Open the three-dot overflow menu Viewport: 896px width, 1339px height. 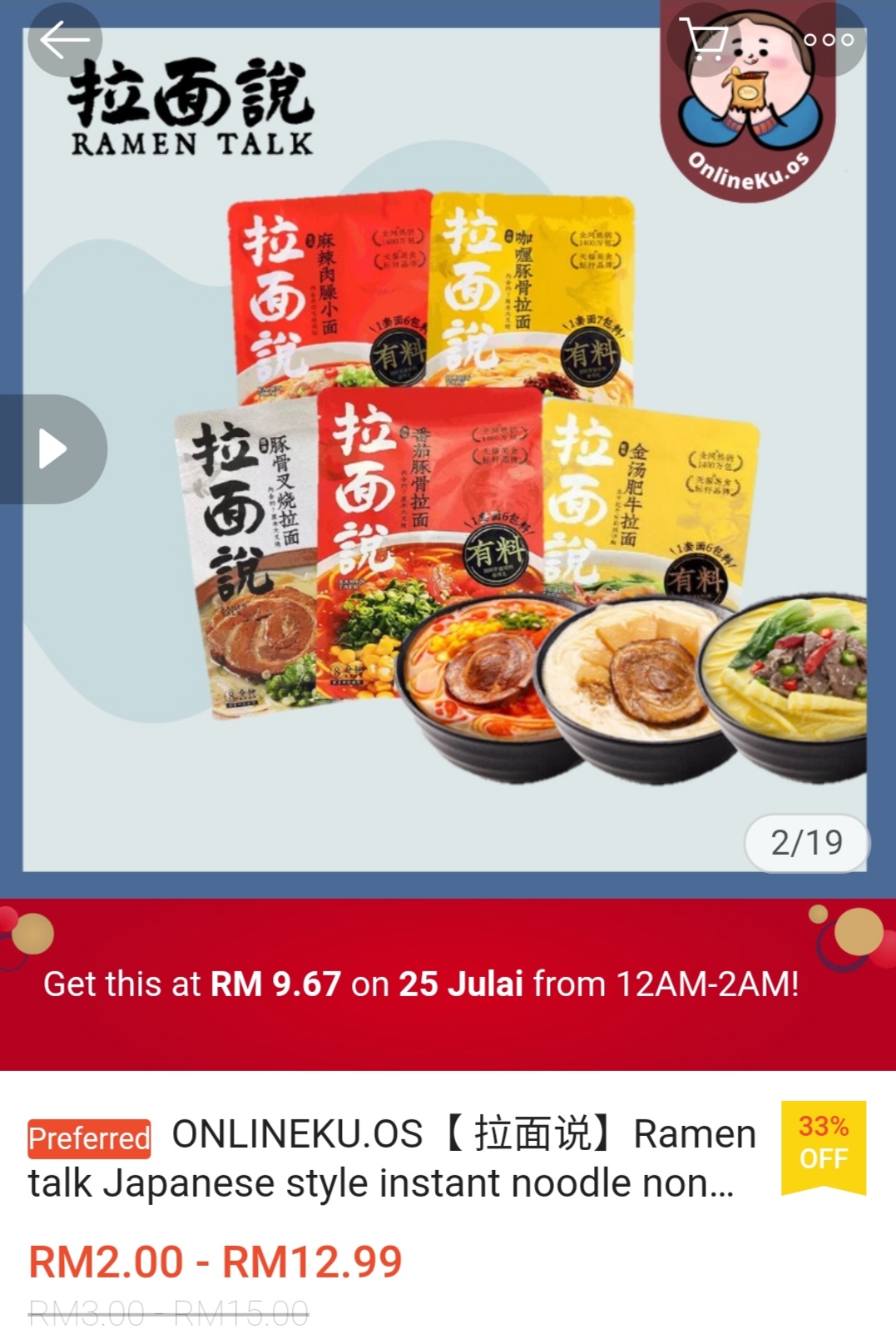coord(829,39)
